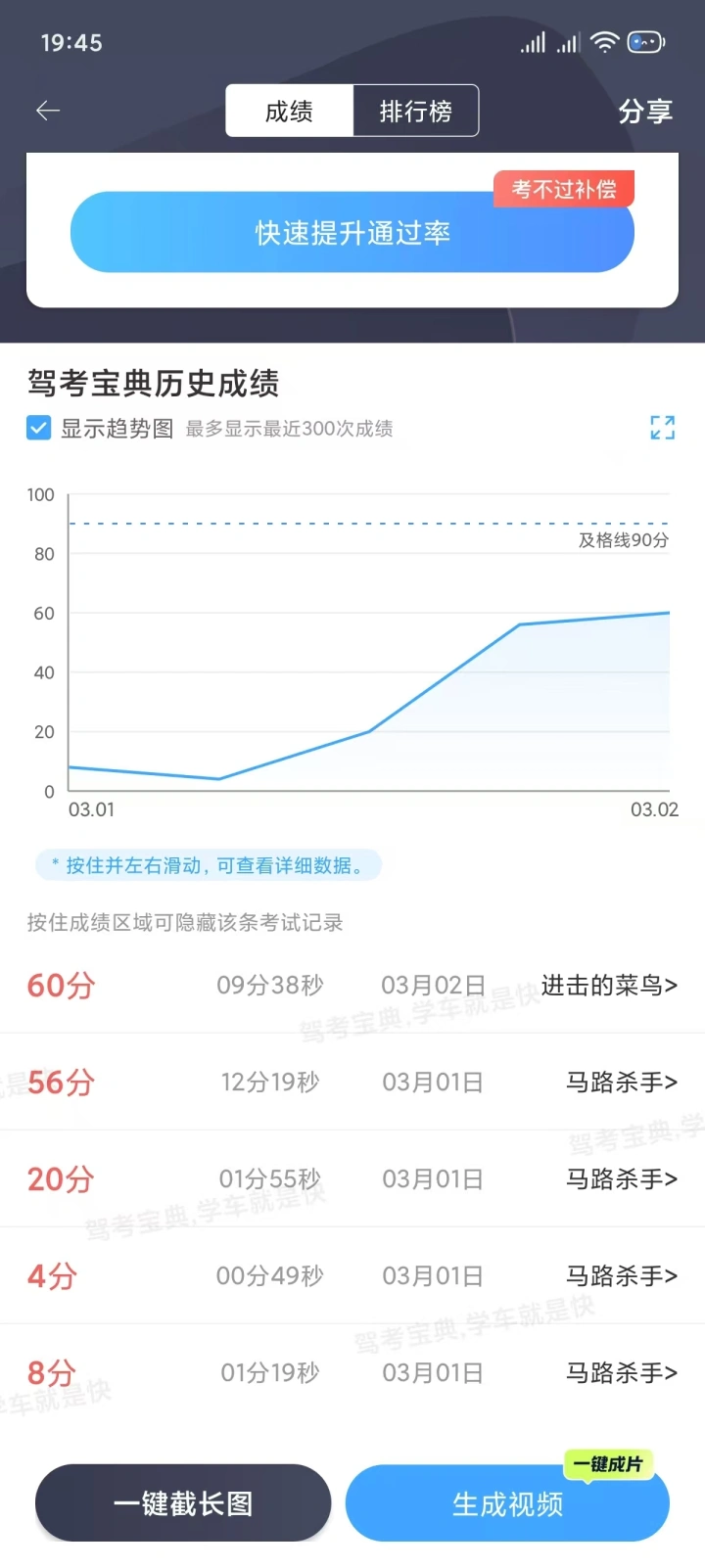Screen dimensions: 705x1568
Task: Switch to the 排行榜 tab
Action: coord(416,111)
